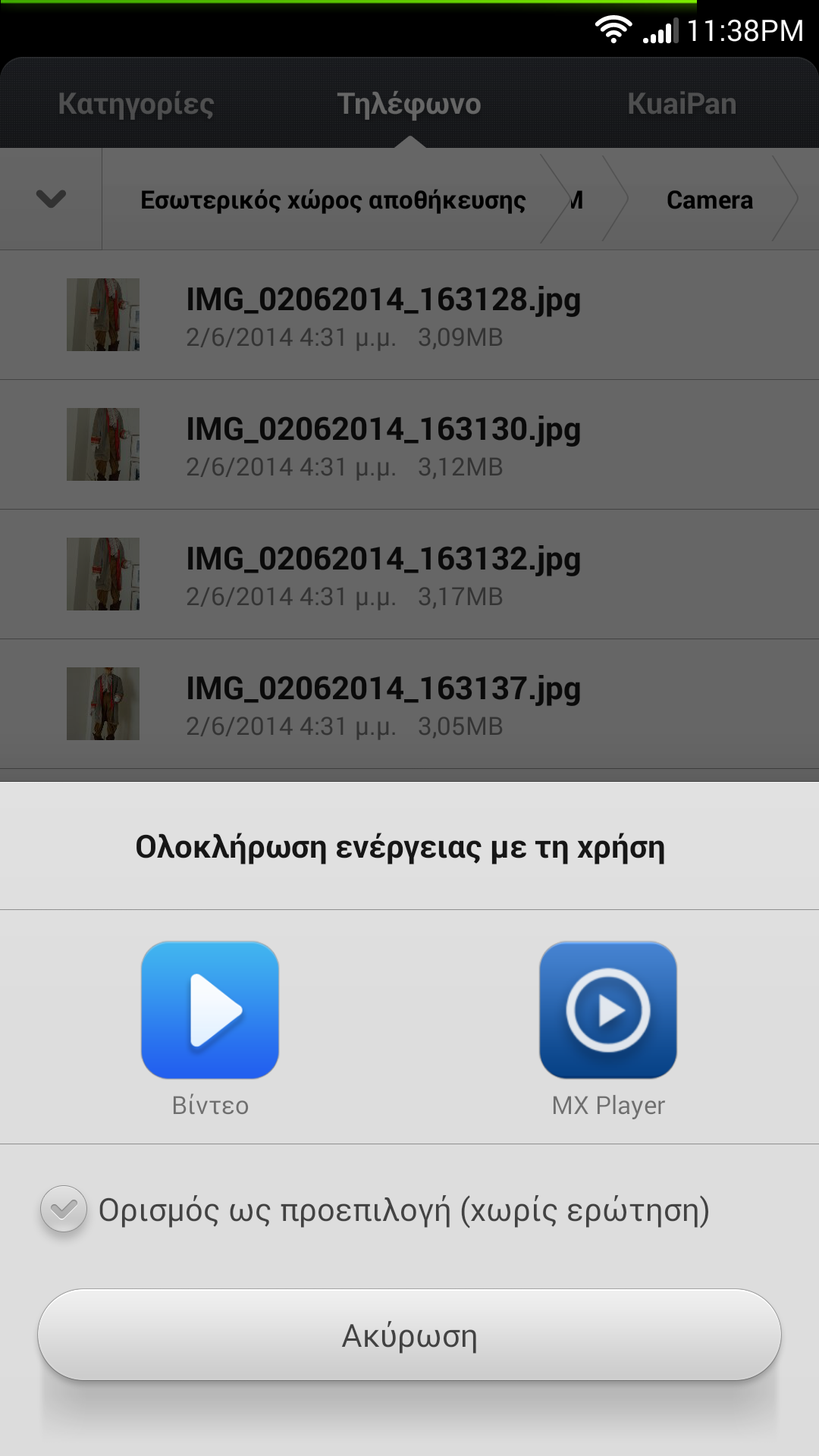Expand the path dropdown arrow

51,199
